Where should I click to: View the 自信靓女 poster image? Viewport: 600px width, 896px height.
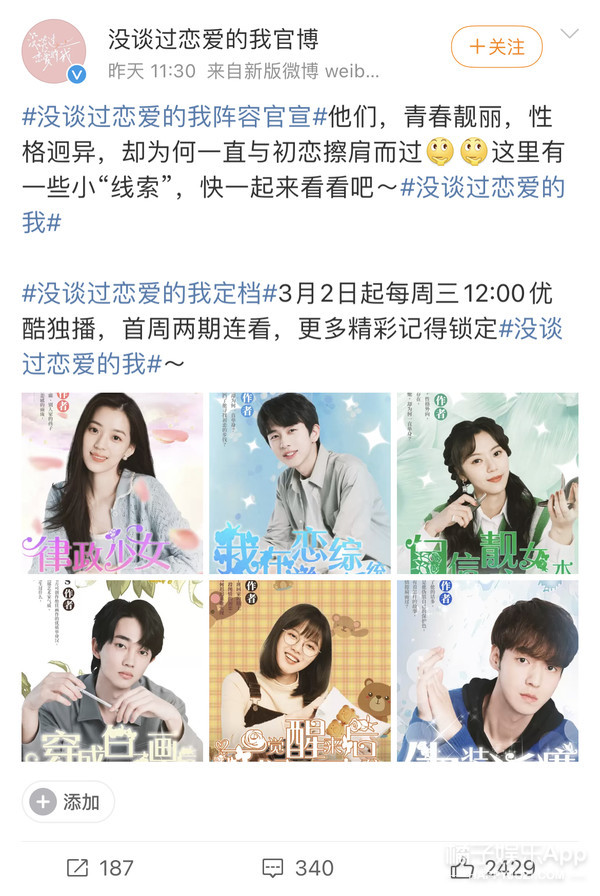tap(487, 483)
